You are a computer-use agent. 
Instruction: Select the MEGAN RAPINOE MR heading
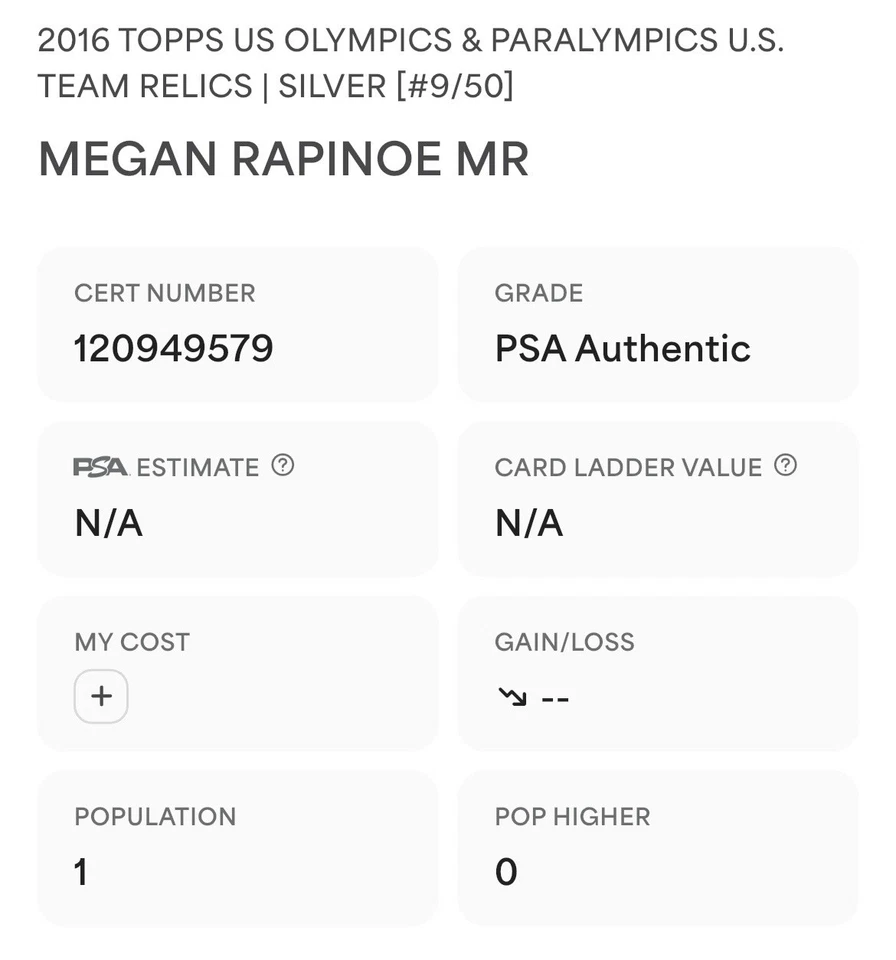(x=282, y=158)
